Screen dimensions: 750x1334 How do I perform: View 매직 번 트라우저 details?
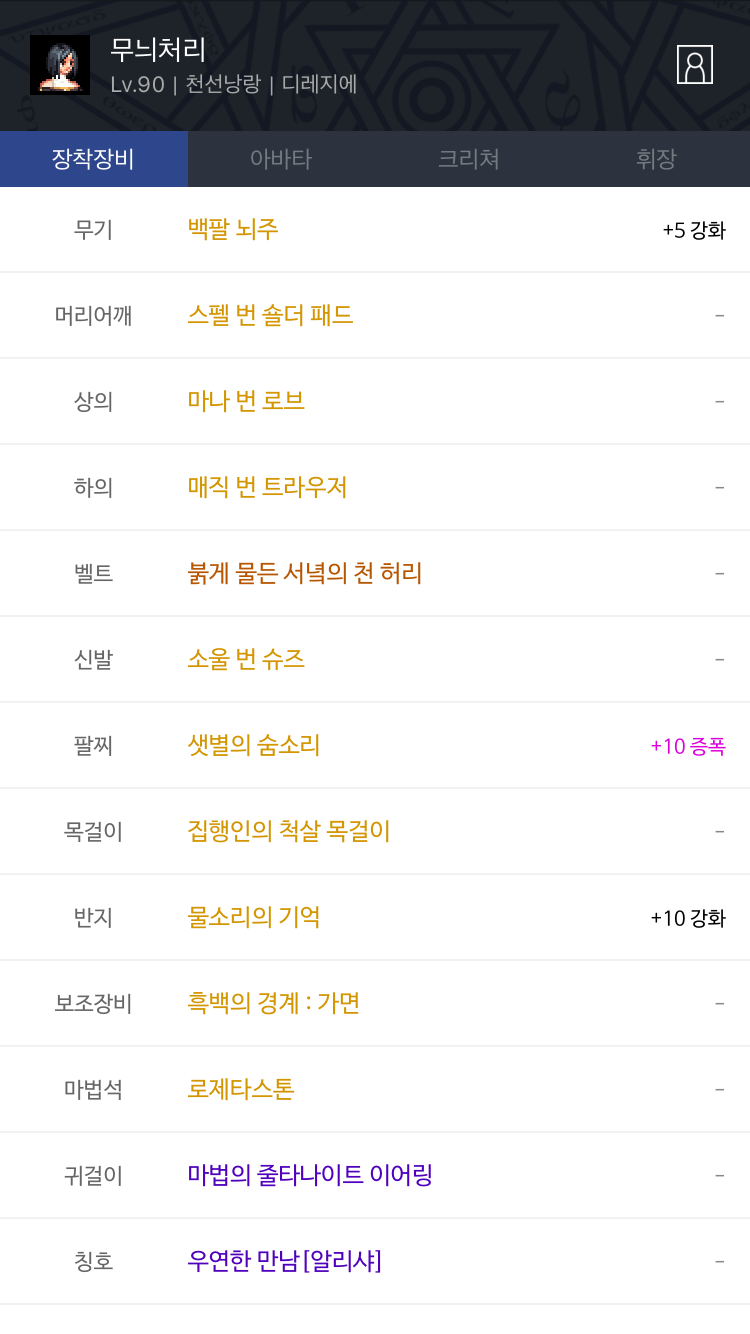coord(267,487)
